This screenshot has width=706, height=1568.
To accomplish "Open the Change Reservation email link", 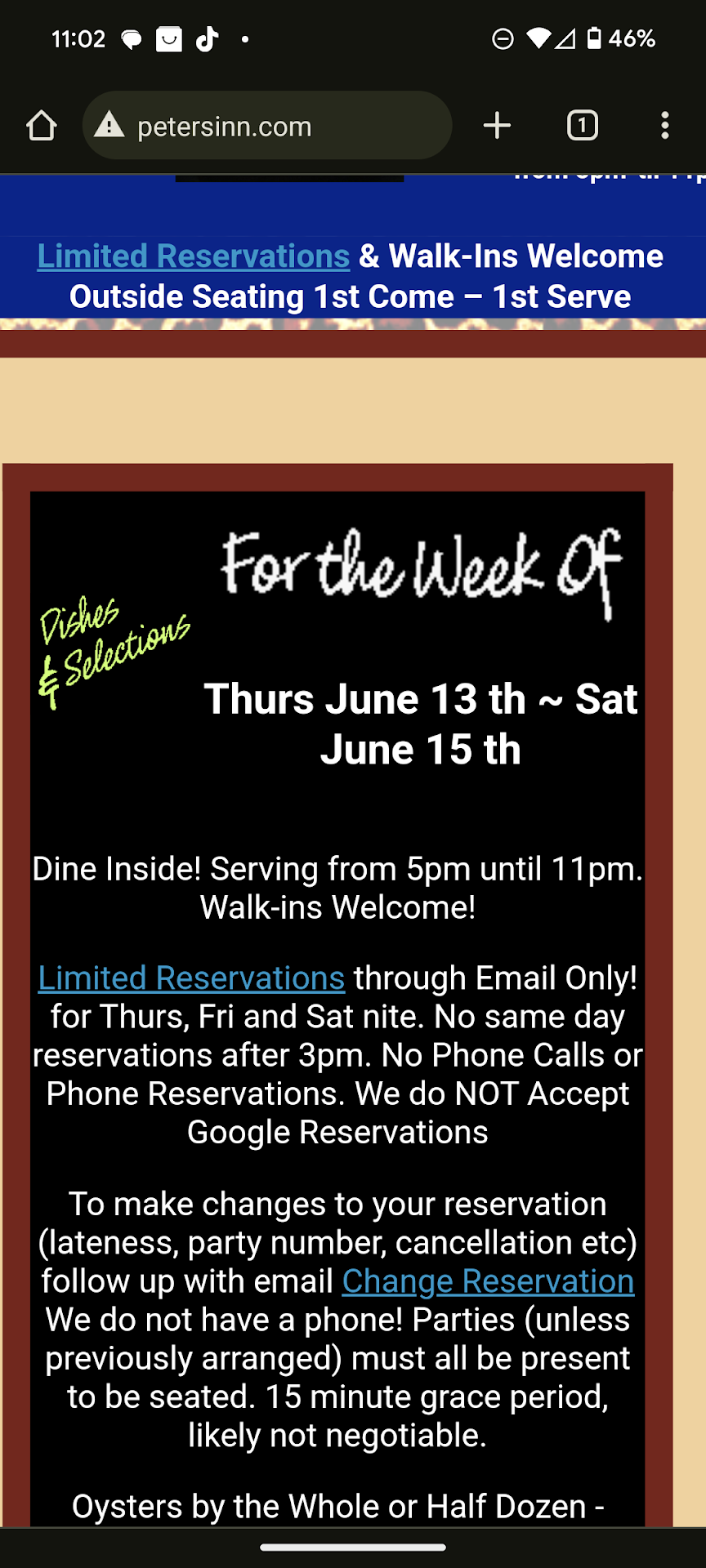I will click(x=488, y=1281).
